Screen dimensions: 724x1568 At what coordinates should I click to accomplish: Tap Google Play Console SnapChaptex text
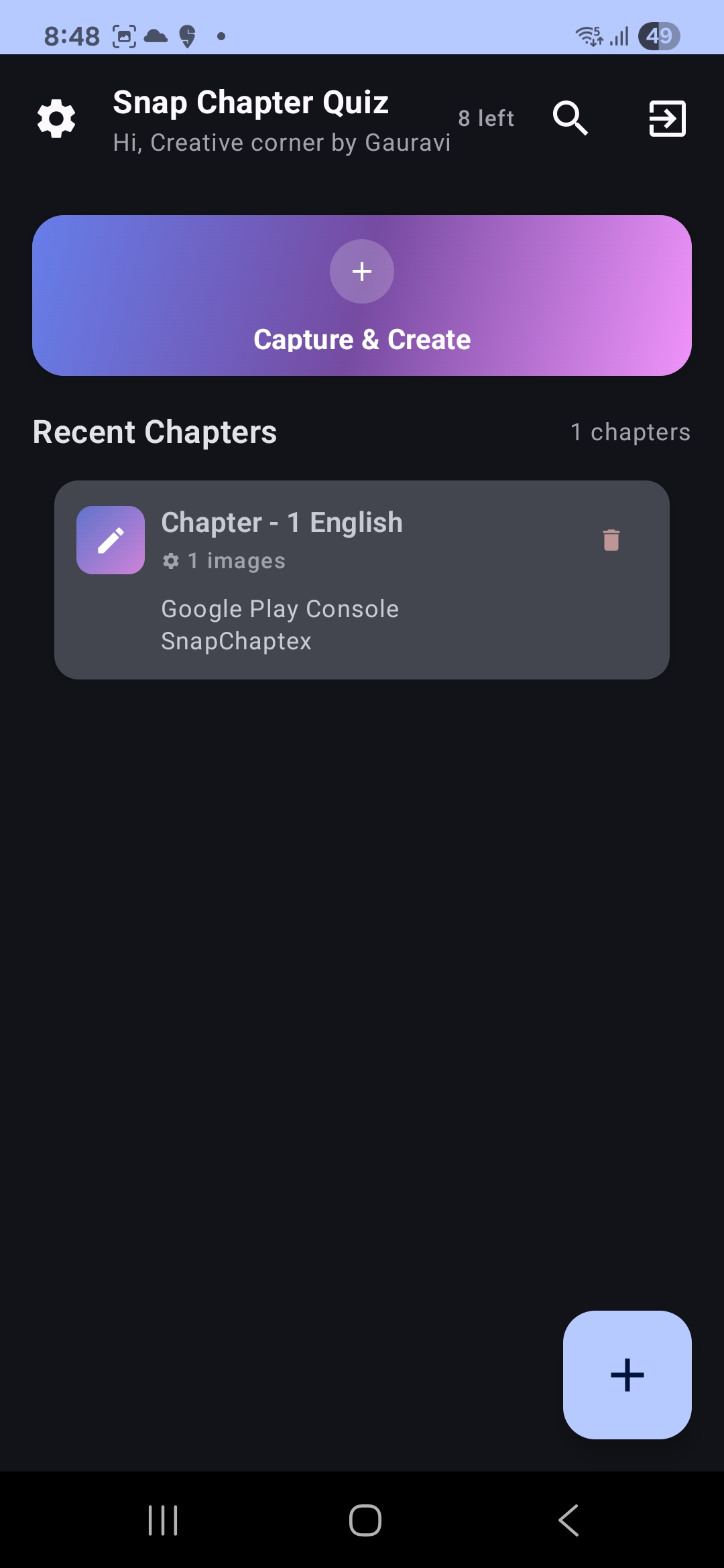(x=280, y=624)
